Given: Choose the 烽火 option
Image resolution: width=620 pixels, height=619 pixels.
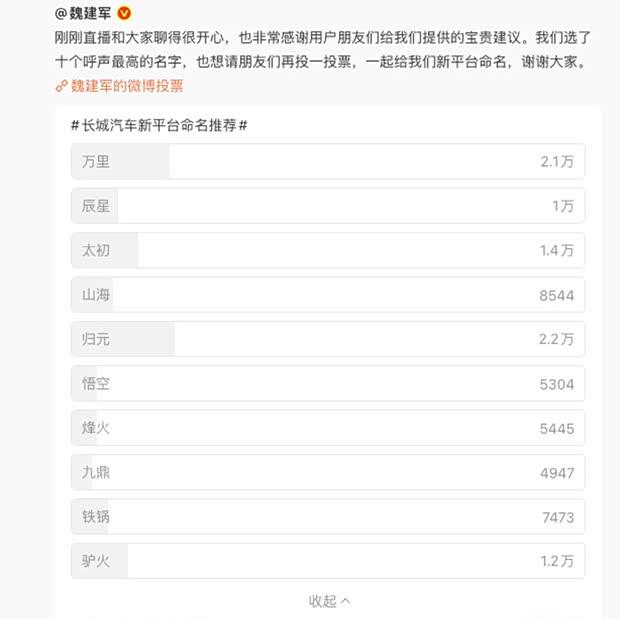Looking at the screenshot, I should [x=327, y=428].
